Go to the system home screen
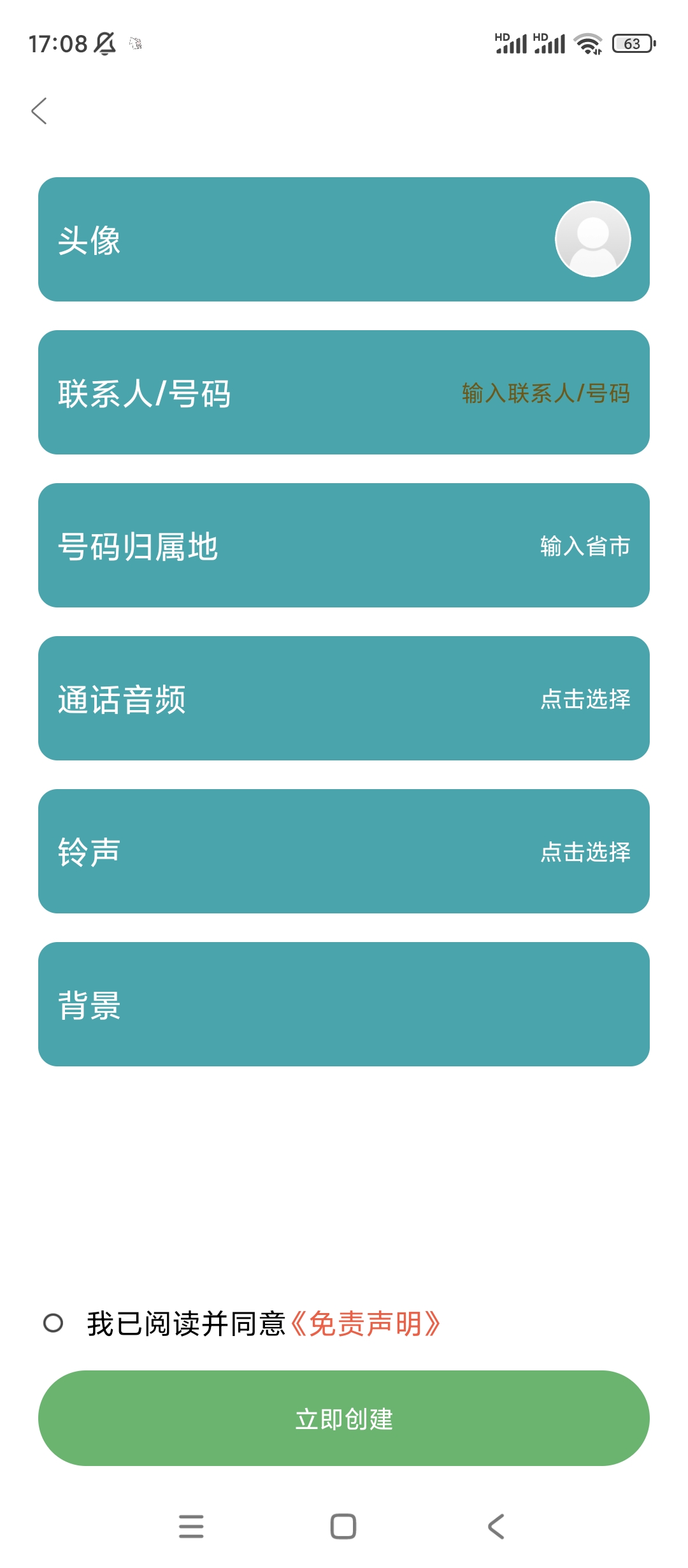688x1568 pixels. [x=343, y=1527]
